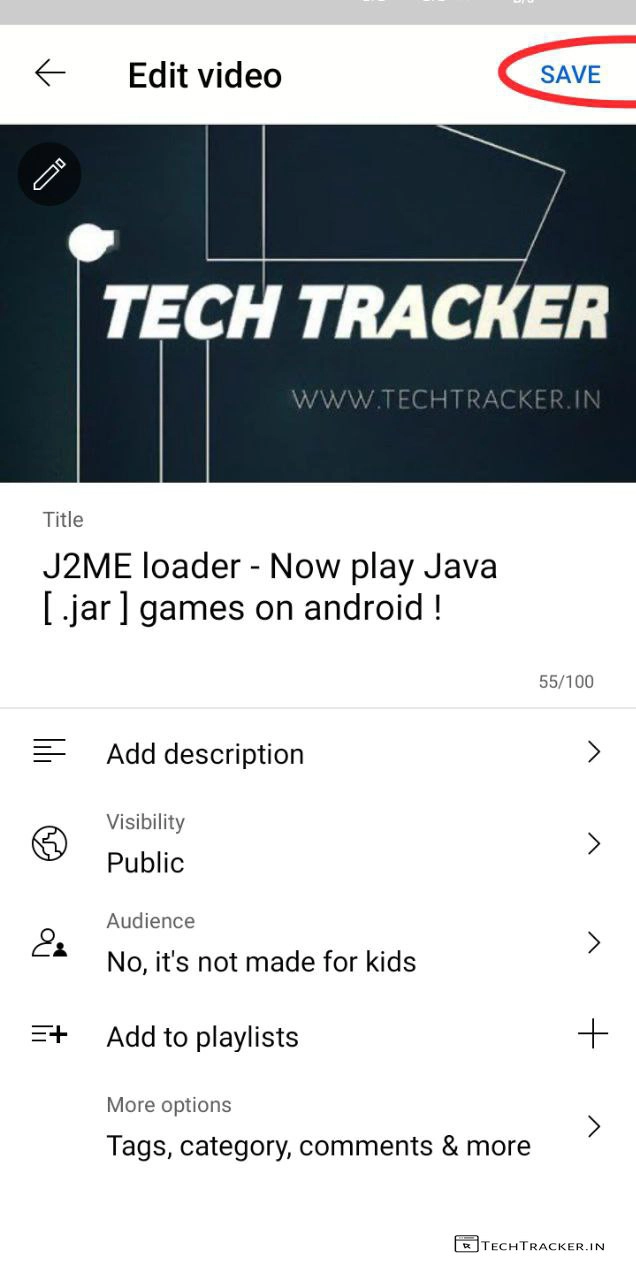Edit the video title field
The width and height of the screenshot is (636, 1280).
pos(270,587)
